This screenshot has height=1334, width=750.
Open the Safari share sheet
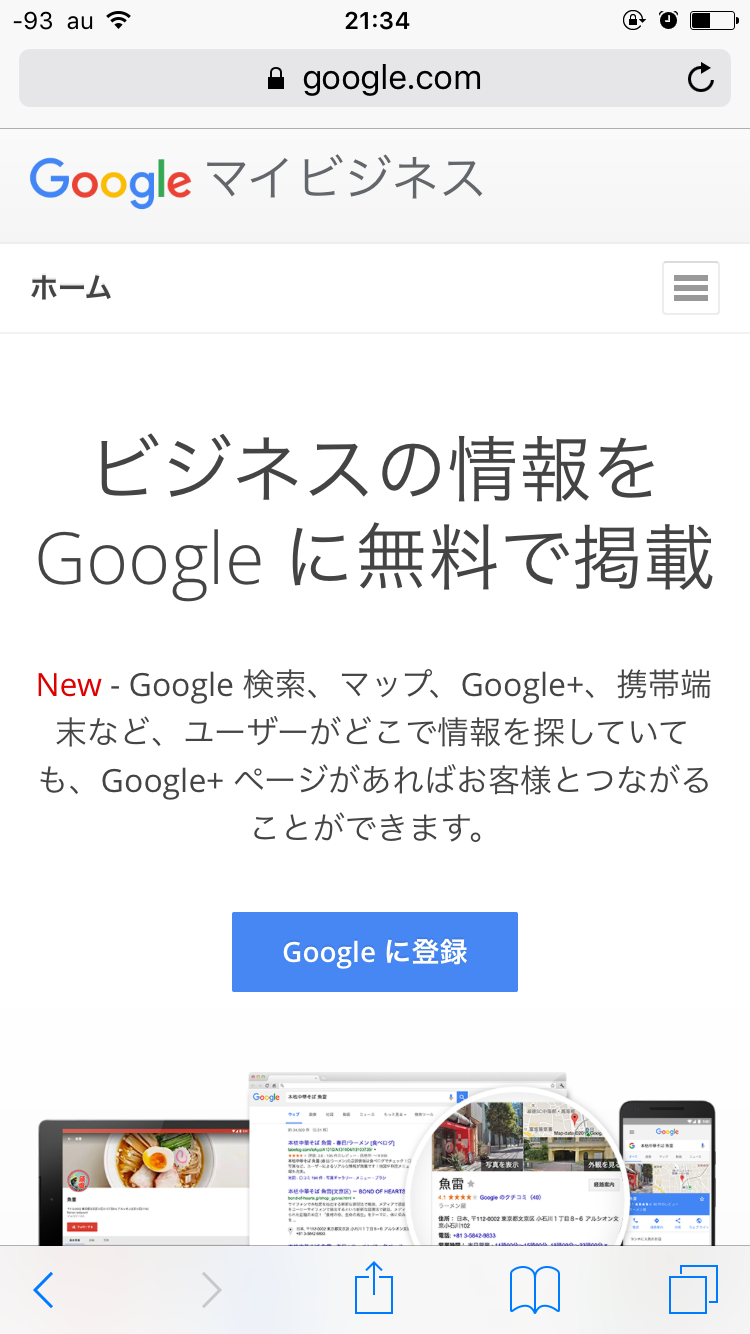[375, 1287]
